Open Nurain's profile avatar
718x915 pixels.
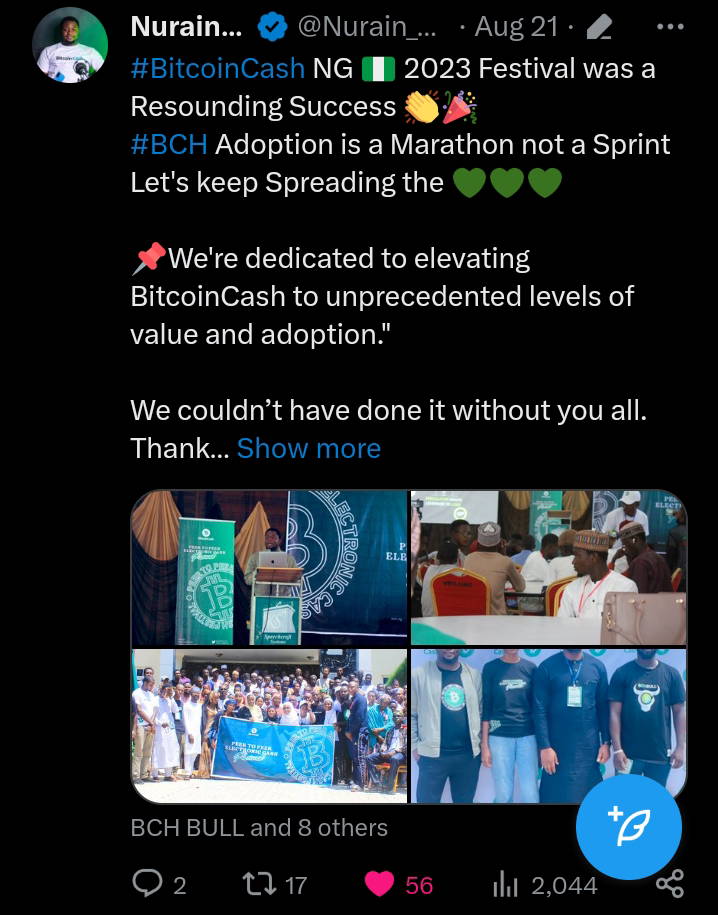click(70, 44)
